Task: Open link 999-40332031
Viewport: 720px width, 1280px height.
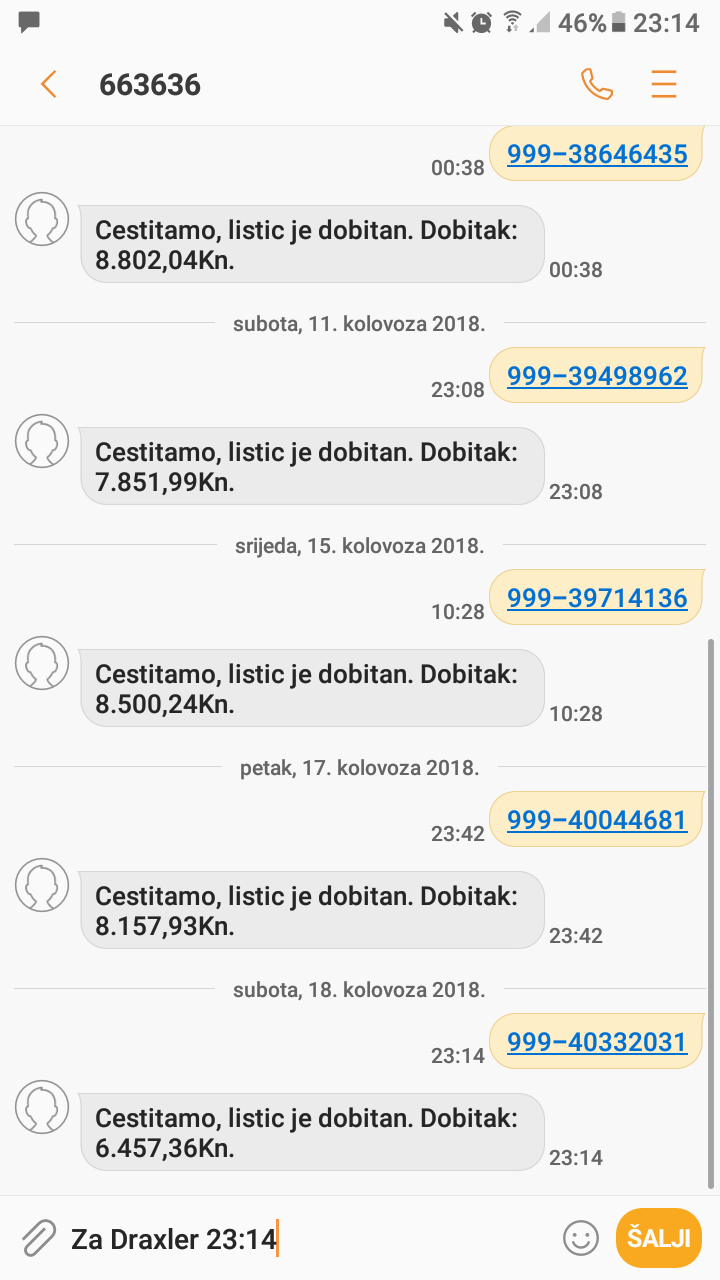Action: (597, 1042)
